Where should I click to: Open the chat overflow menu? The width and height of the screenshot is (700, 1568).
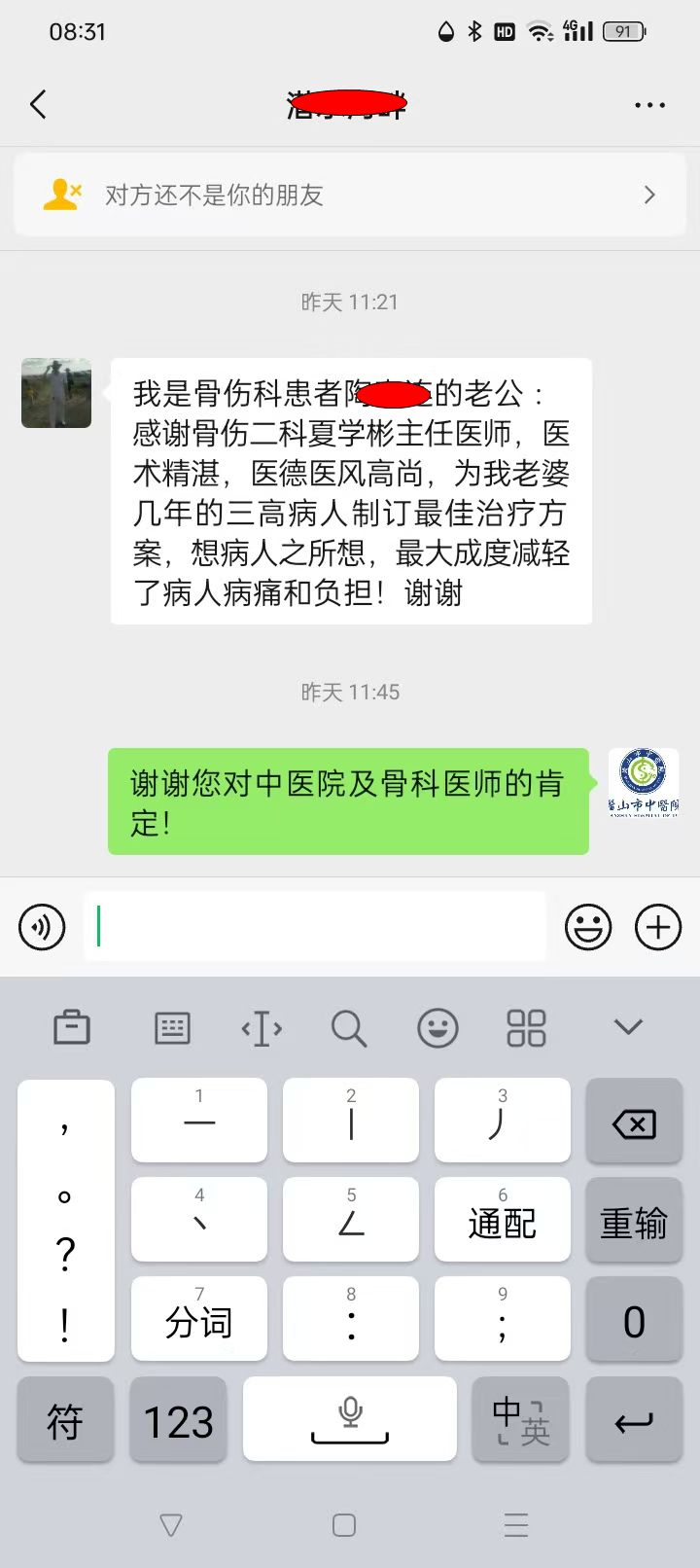(x=649, y=104)
